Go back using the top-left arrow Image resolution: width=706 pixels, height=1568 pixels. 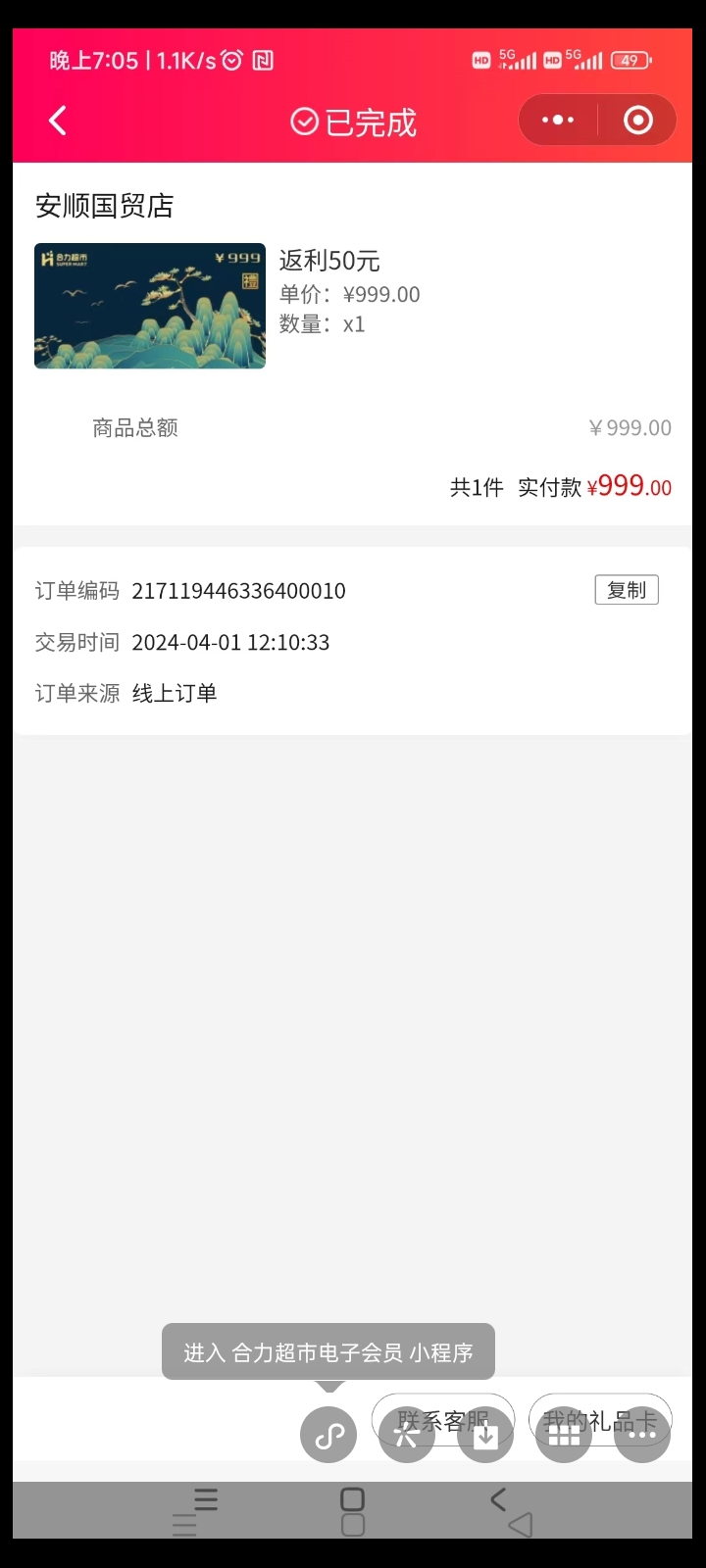[x=58, y=121]
